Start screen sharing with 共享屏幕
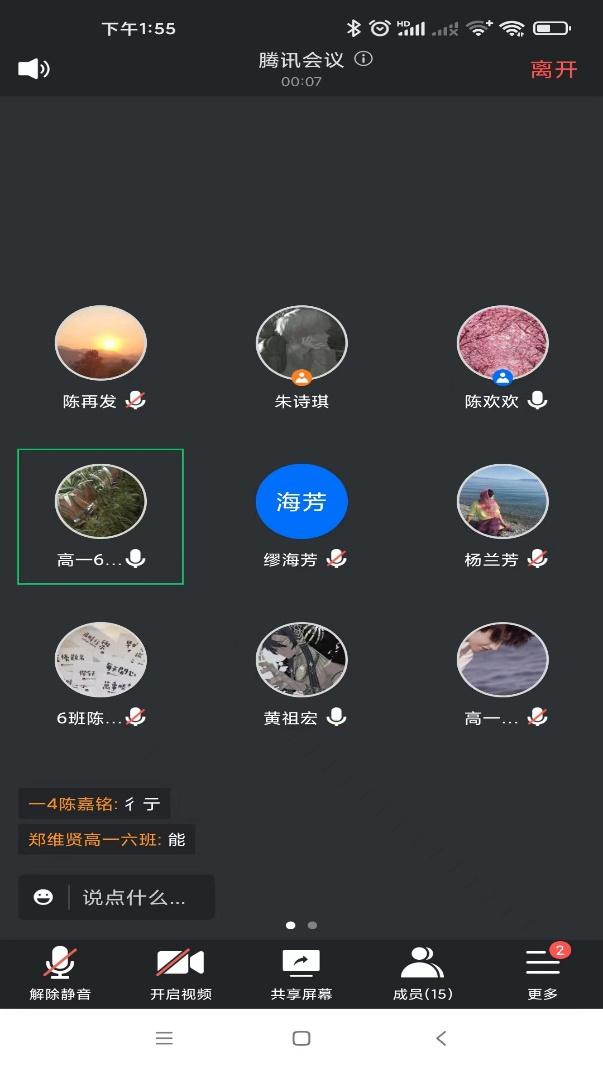 coord(301,973)
